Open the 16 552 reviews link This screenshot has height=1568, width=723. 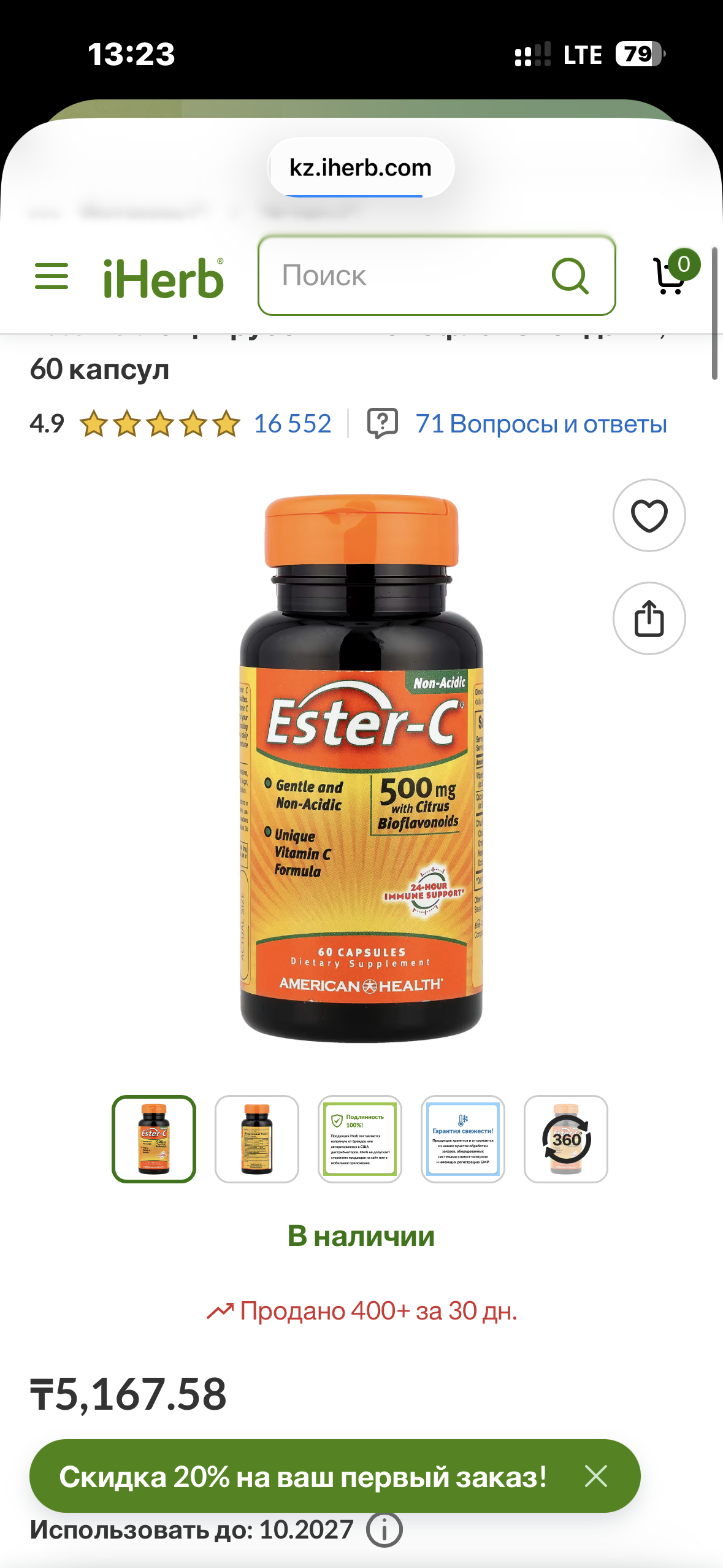pos(293,424)
